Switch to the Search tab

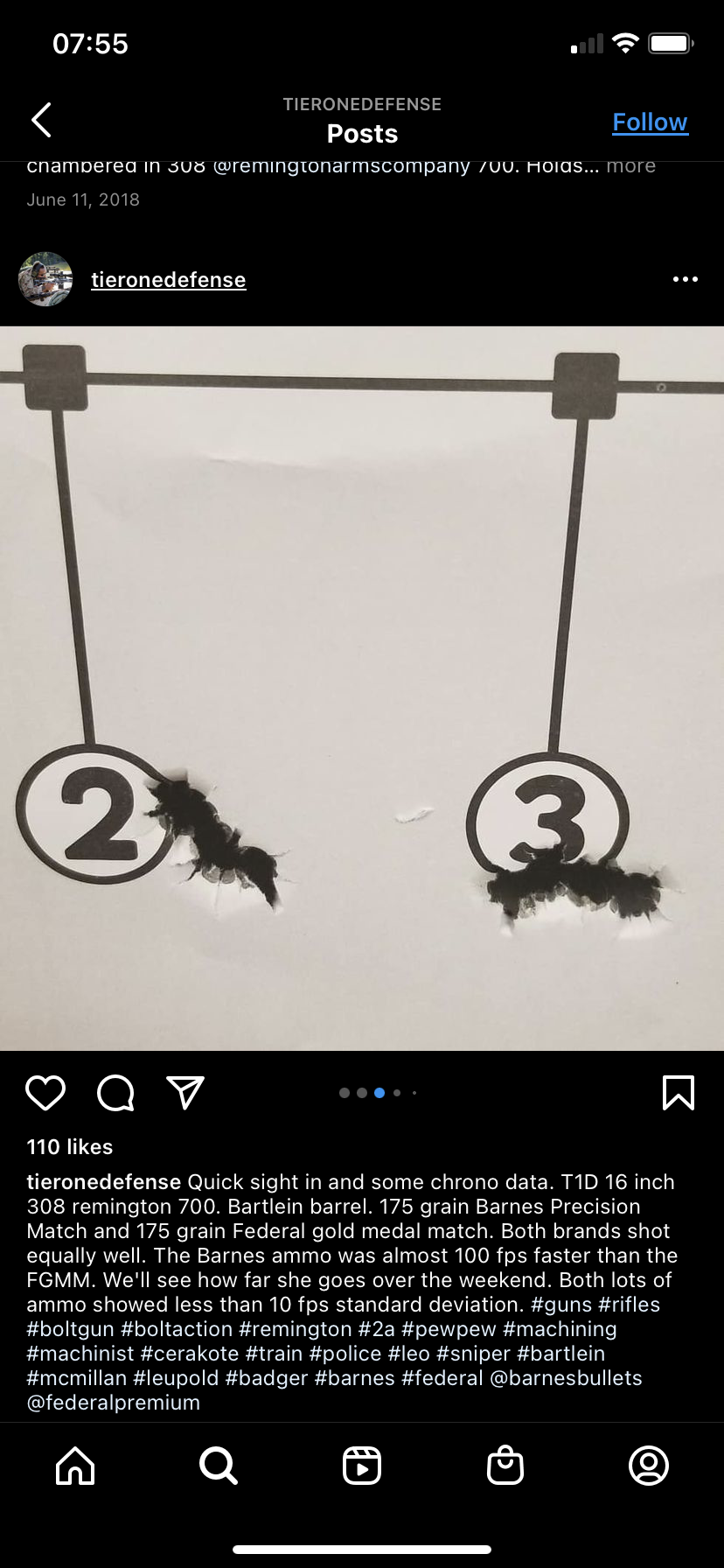coord(218,1466)
